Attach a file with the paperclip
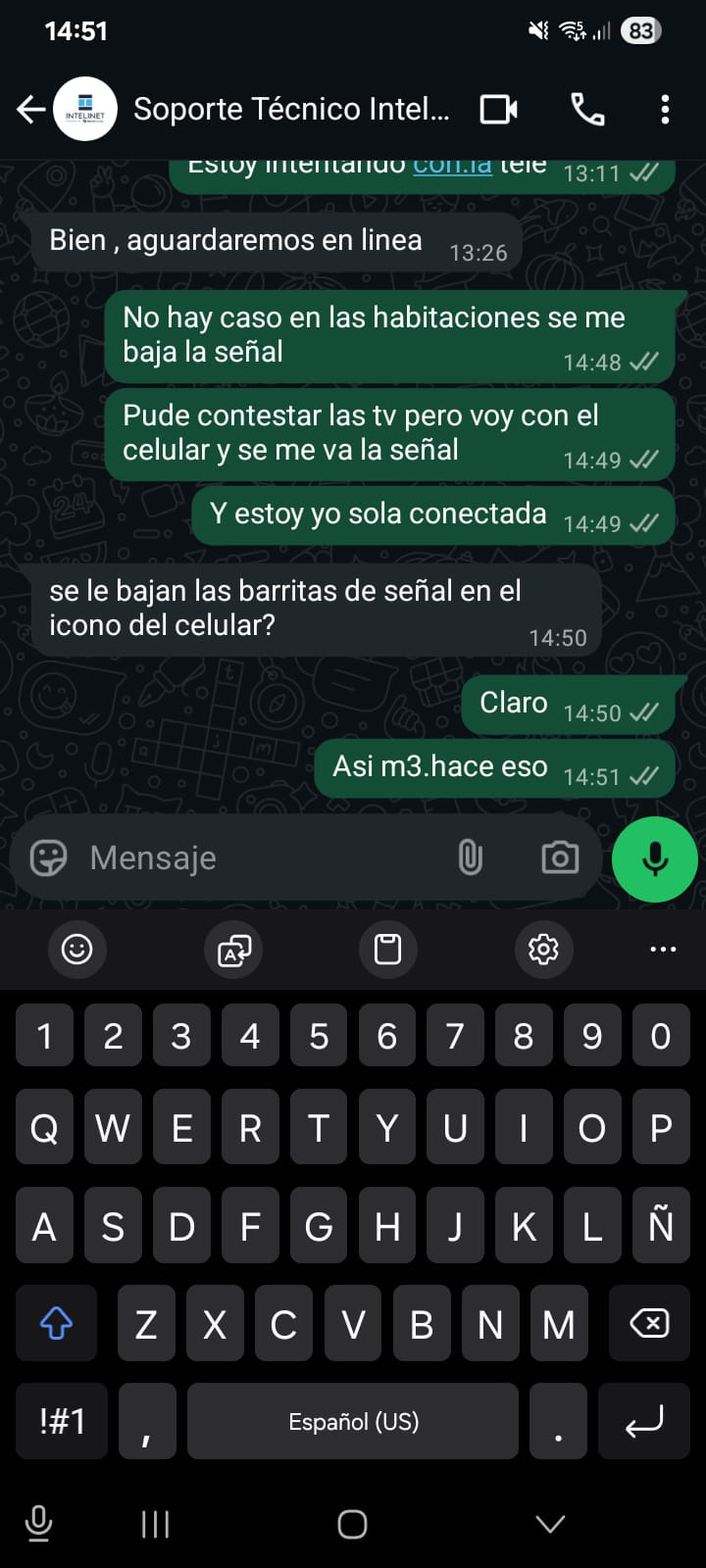Screen dimensions: 706x1568 tap(471, 857)
